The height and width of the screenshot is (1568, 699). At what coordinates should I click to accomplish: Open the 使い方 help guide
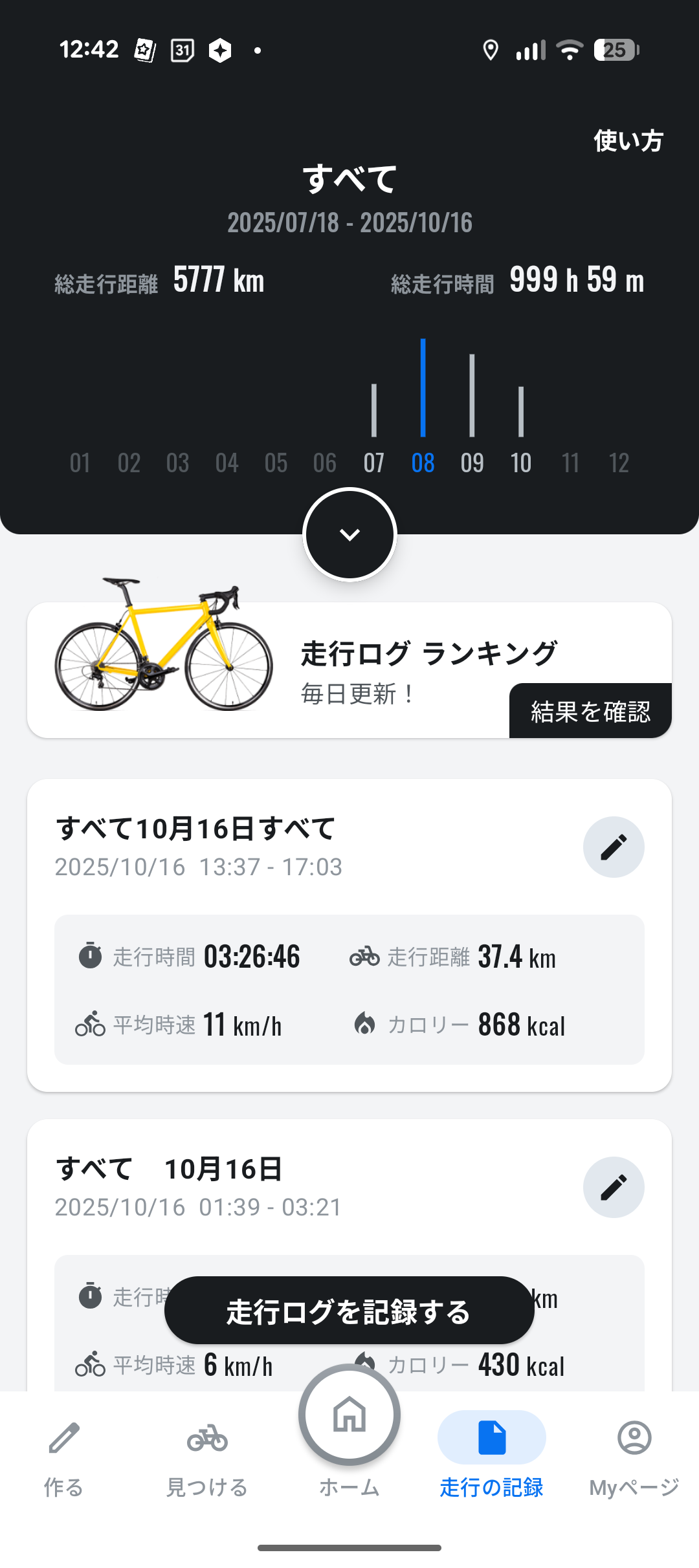coord(628,140)
